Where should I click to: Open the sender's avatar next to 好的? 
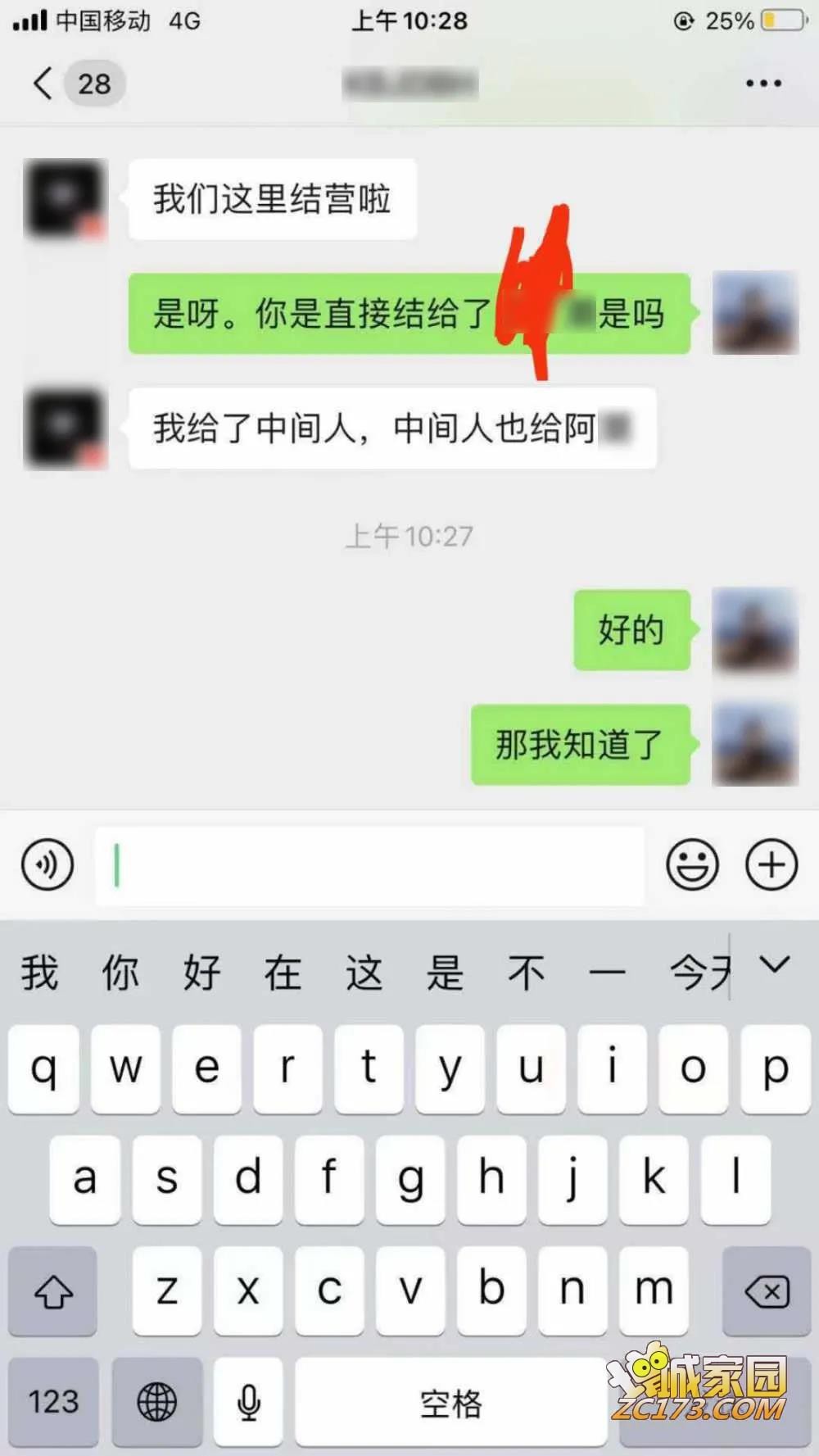[x=754, y=629]
